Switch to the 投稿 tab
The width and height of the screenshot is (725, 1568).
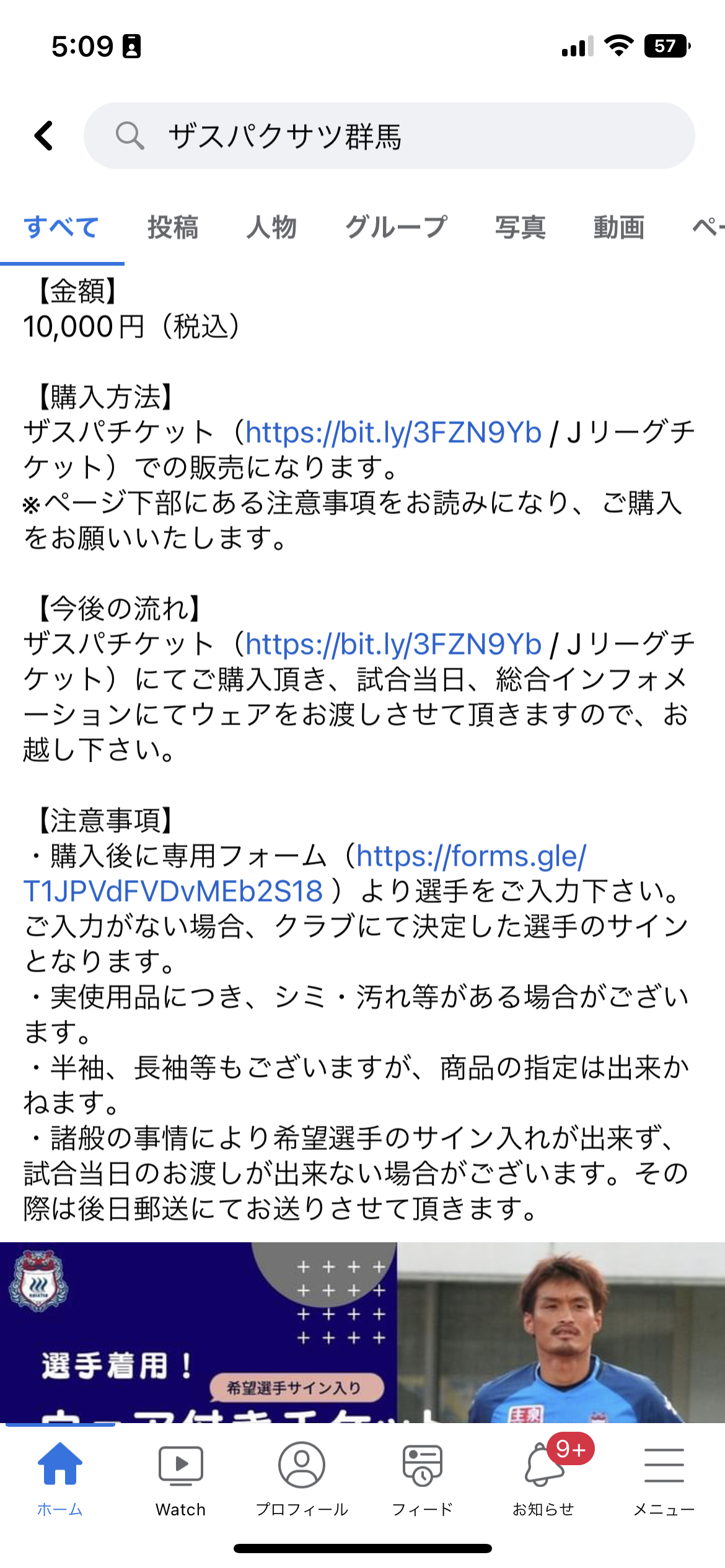[173, 227]
